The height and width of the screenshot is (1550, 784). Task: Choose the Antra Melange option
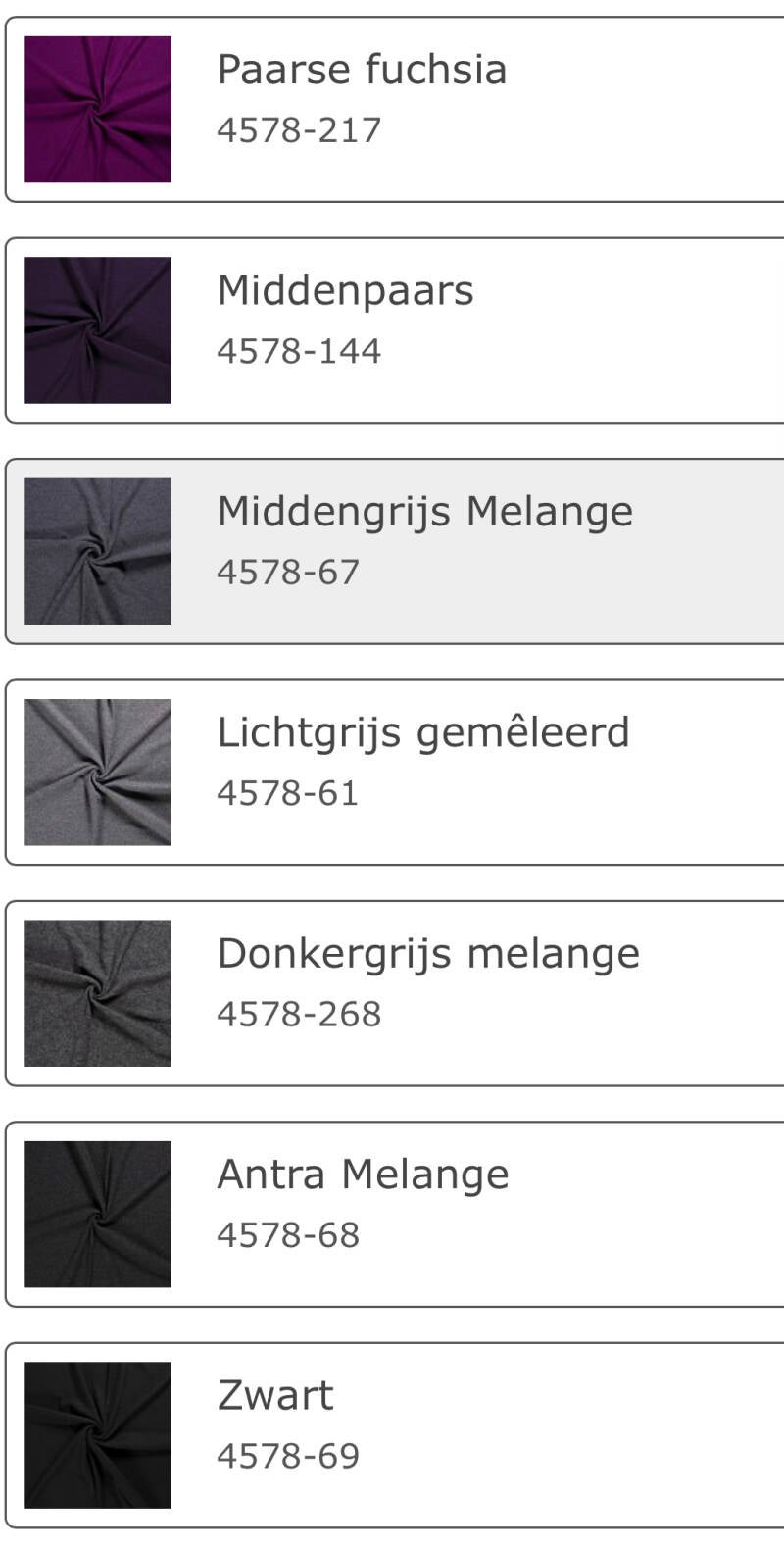pos(392,1214)
